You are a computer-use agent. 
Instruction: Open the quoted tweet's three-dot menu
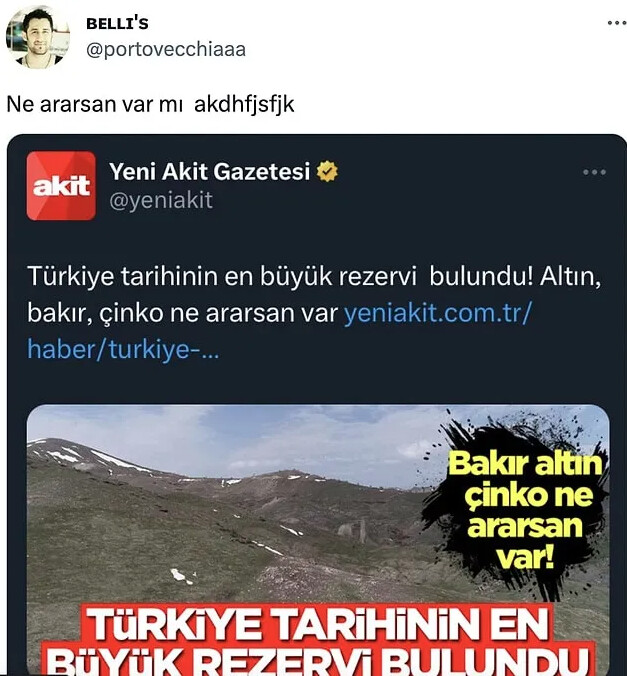click(594, 172)
